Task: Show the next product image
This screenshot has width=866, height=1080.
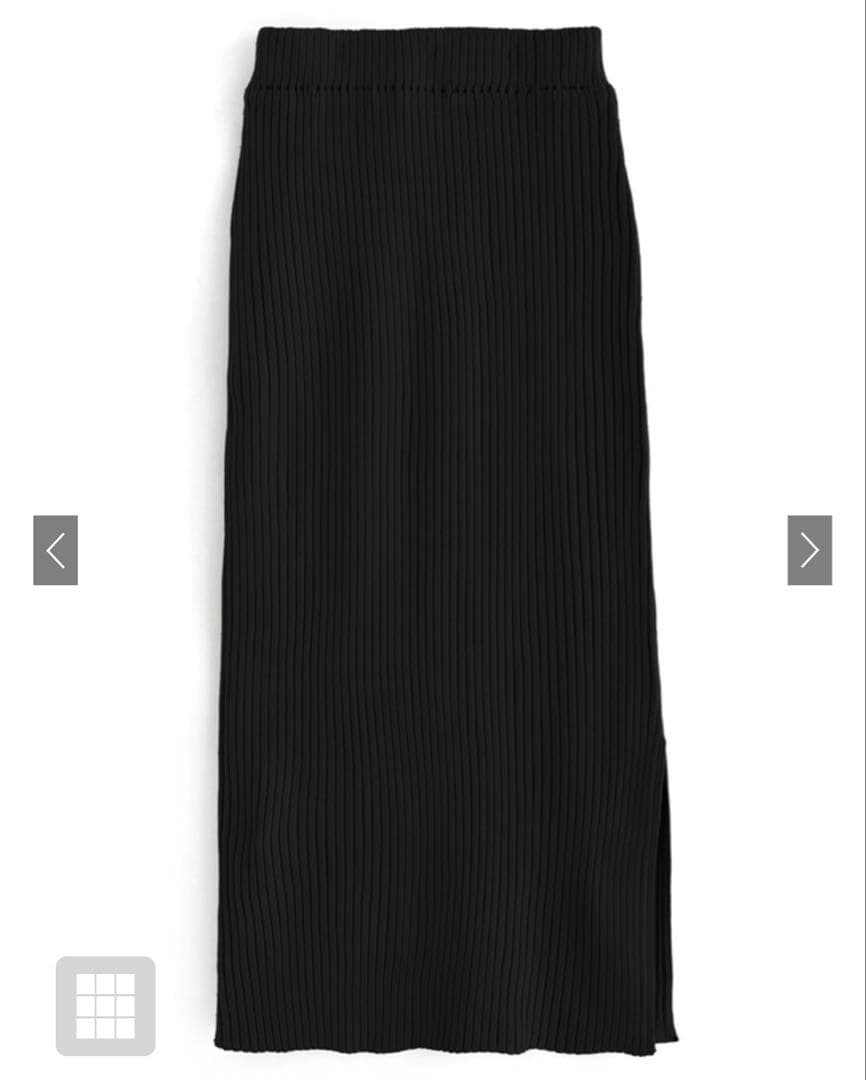Action: click(x=810, y=550)
